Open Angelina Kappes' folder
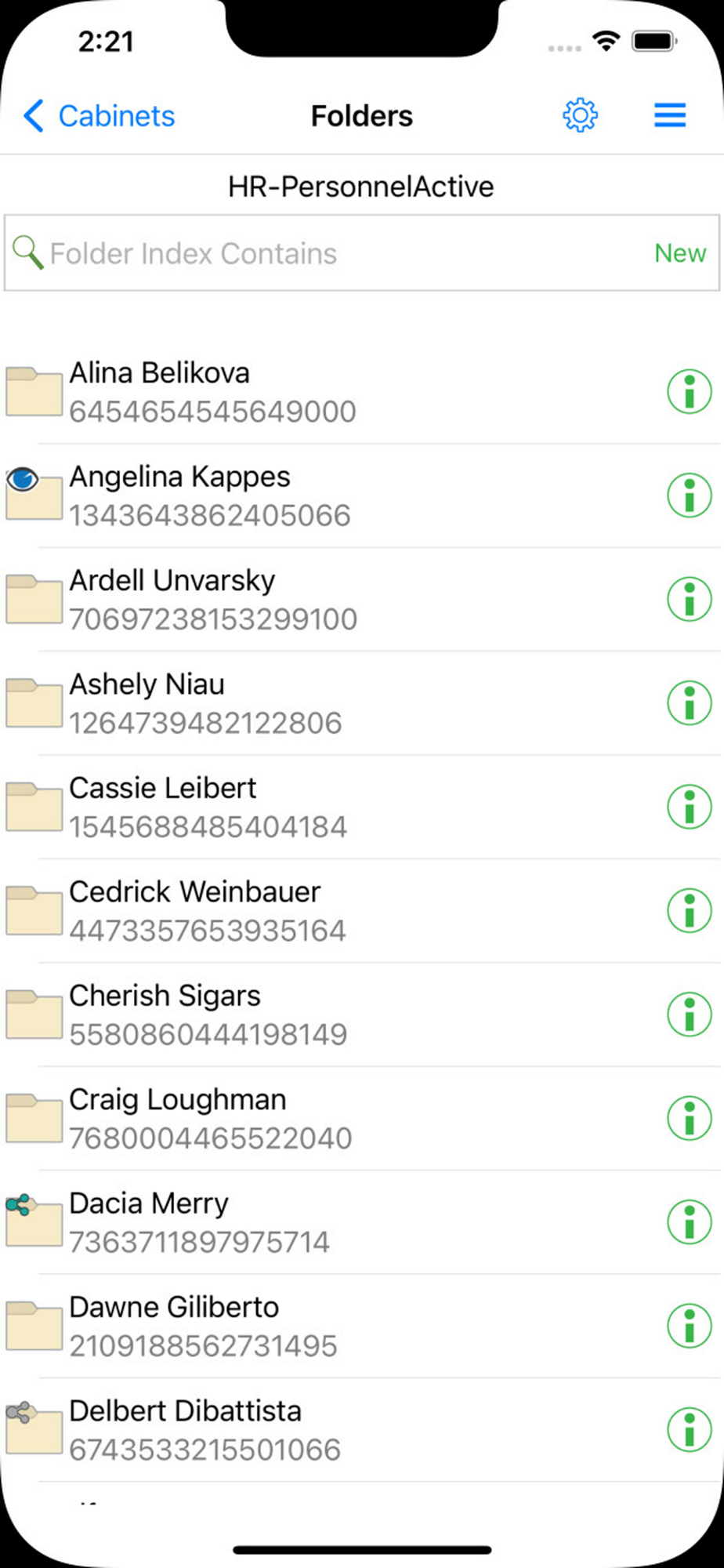The width and height of the screenshot is (724, 1568). (x=210, y=495)
